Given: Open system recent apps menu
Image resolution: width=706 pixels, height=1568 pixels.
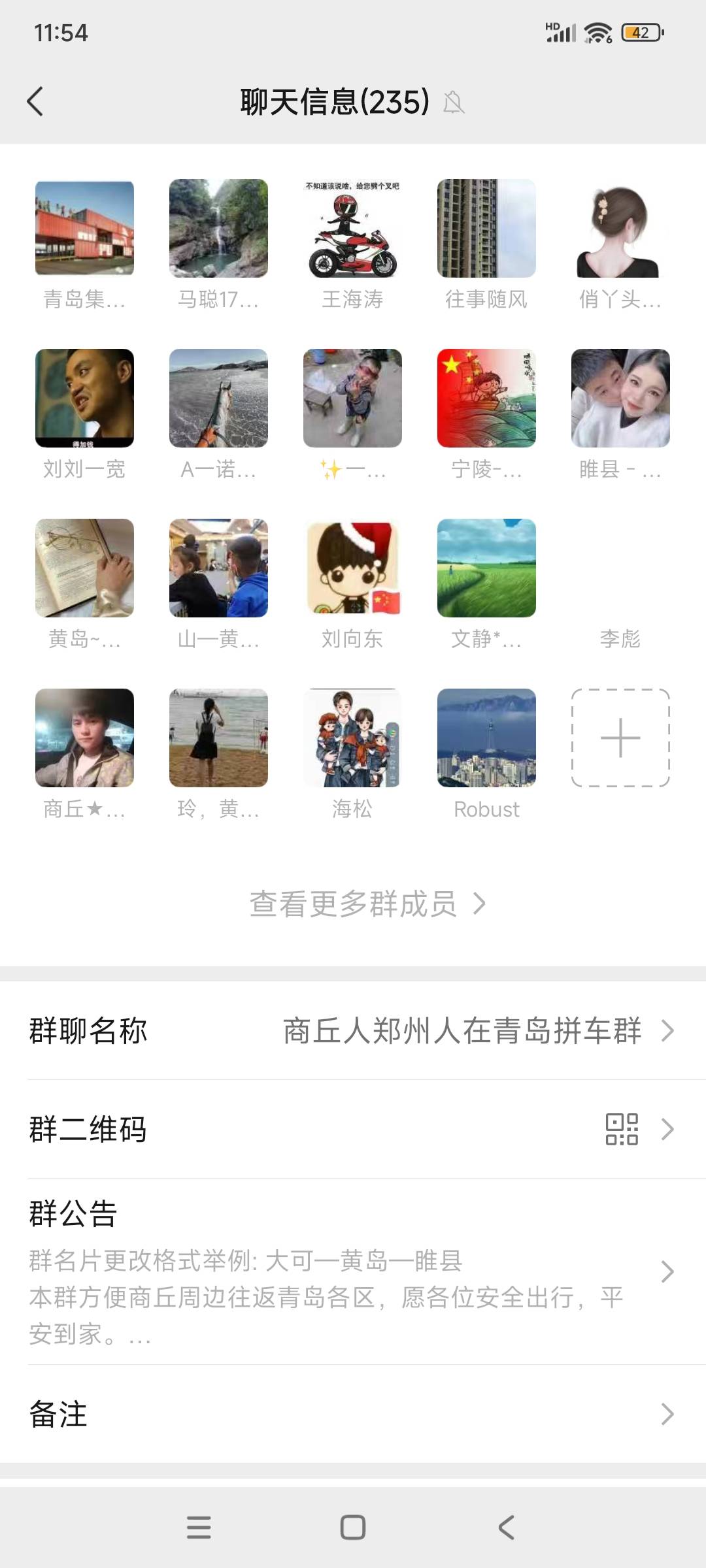Looking at the screenshot, I should (199, 1527).
